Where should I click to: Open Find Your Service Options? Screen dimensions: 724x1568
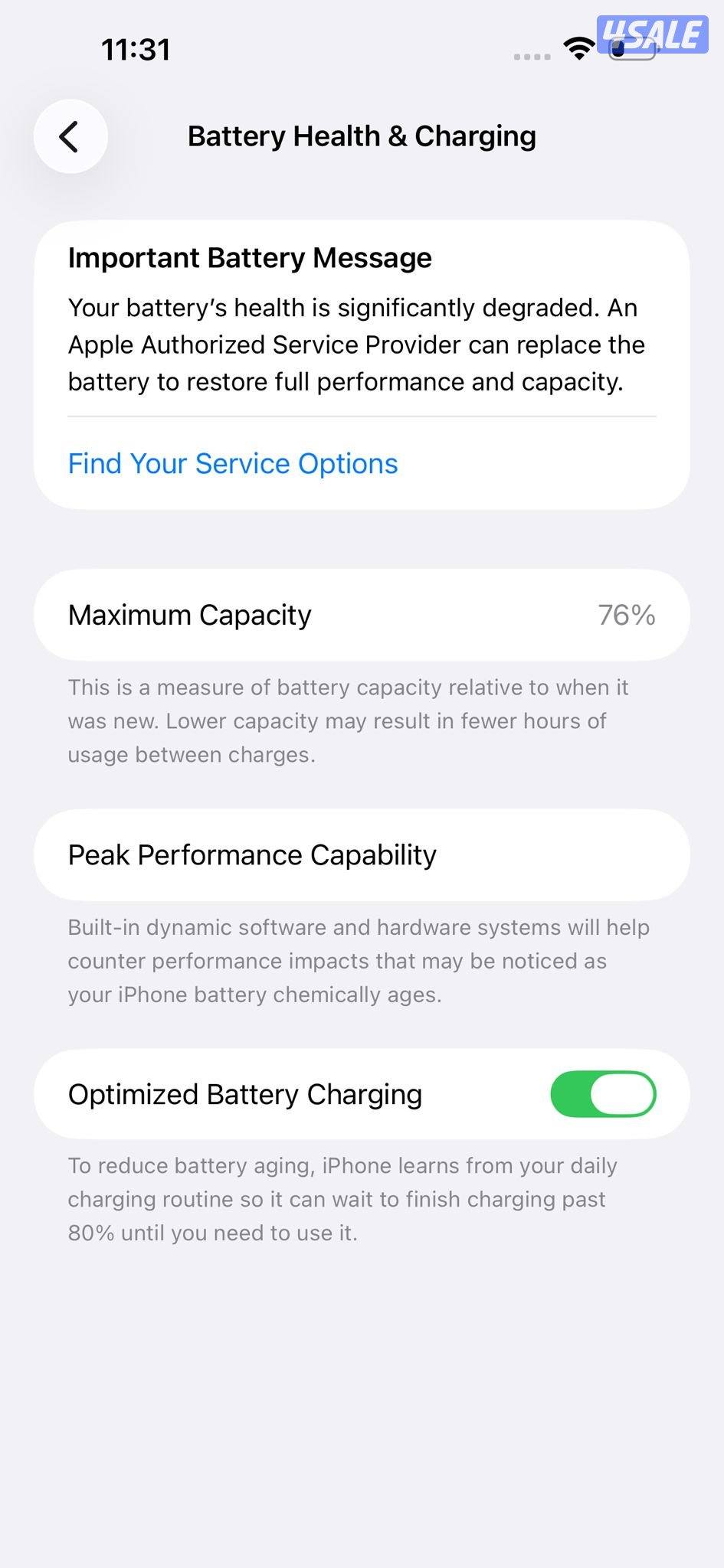232,463
